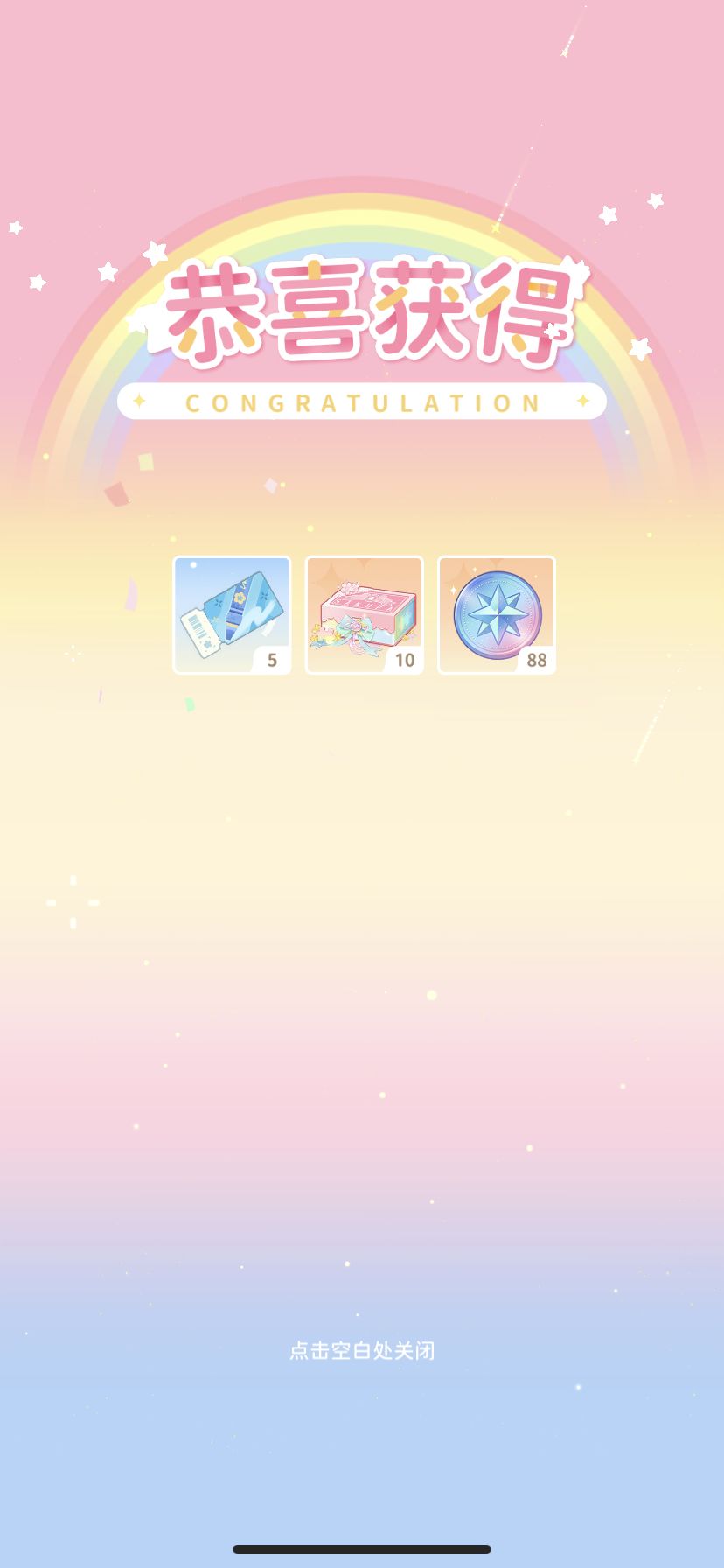Open the blue ticket reward item
This screenshot has height=1568, width=724.
[232, 615]
